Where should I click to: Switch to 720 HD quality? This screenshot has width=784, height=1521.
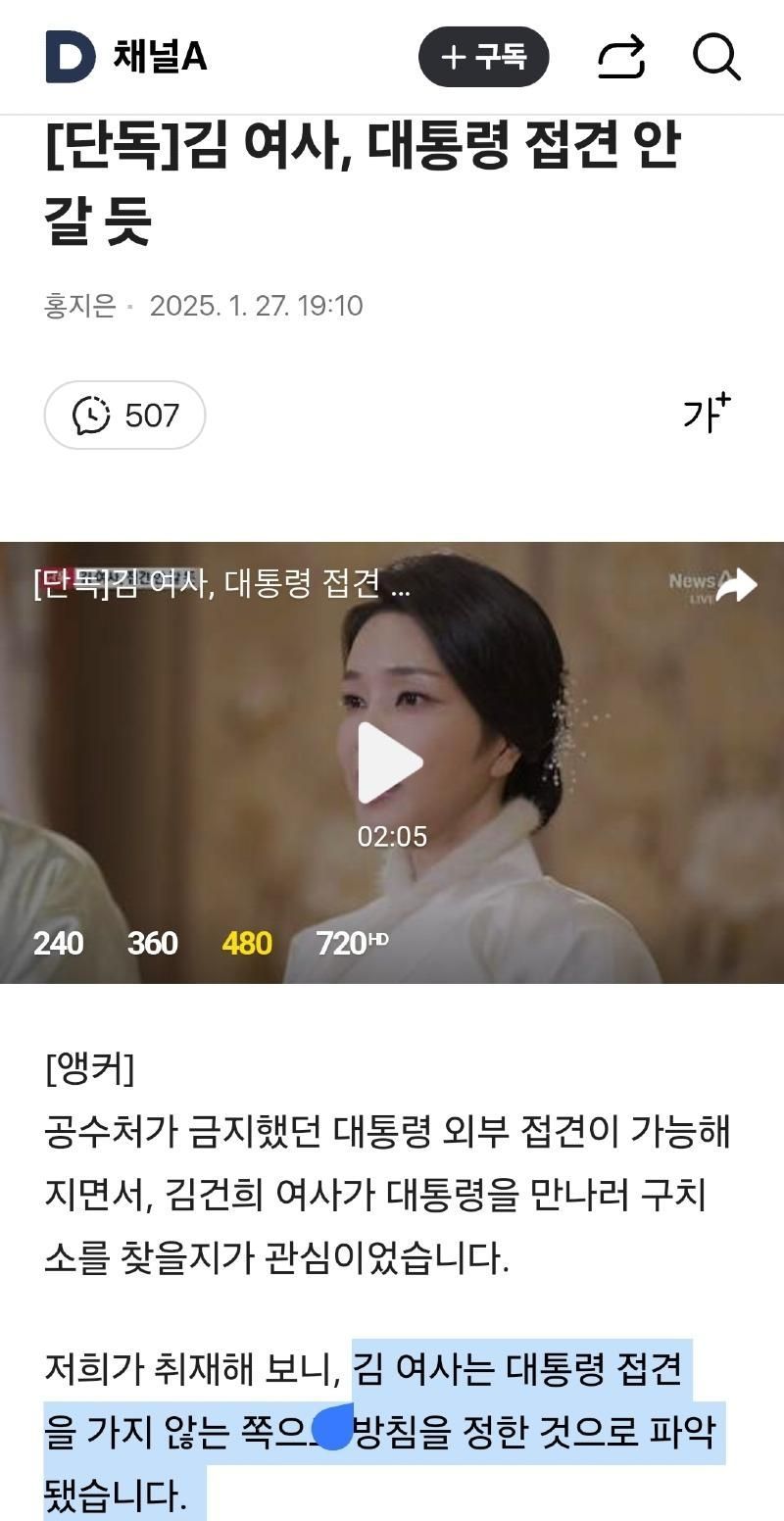click(352, 943)
